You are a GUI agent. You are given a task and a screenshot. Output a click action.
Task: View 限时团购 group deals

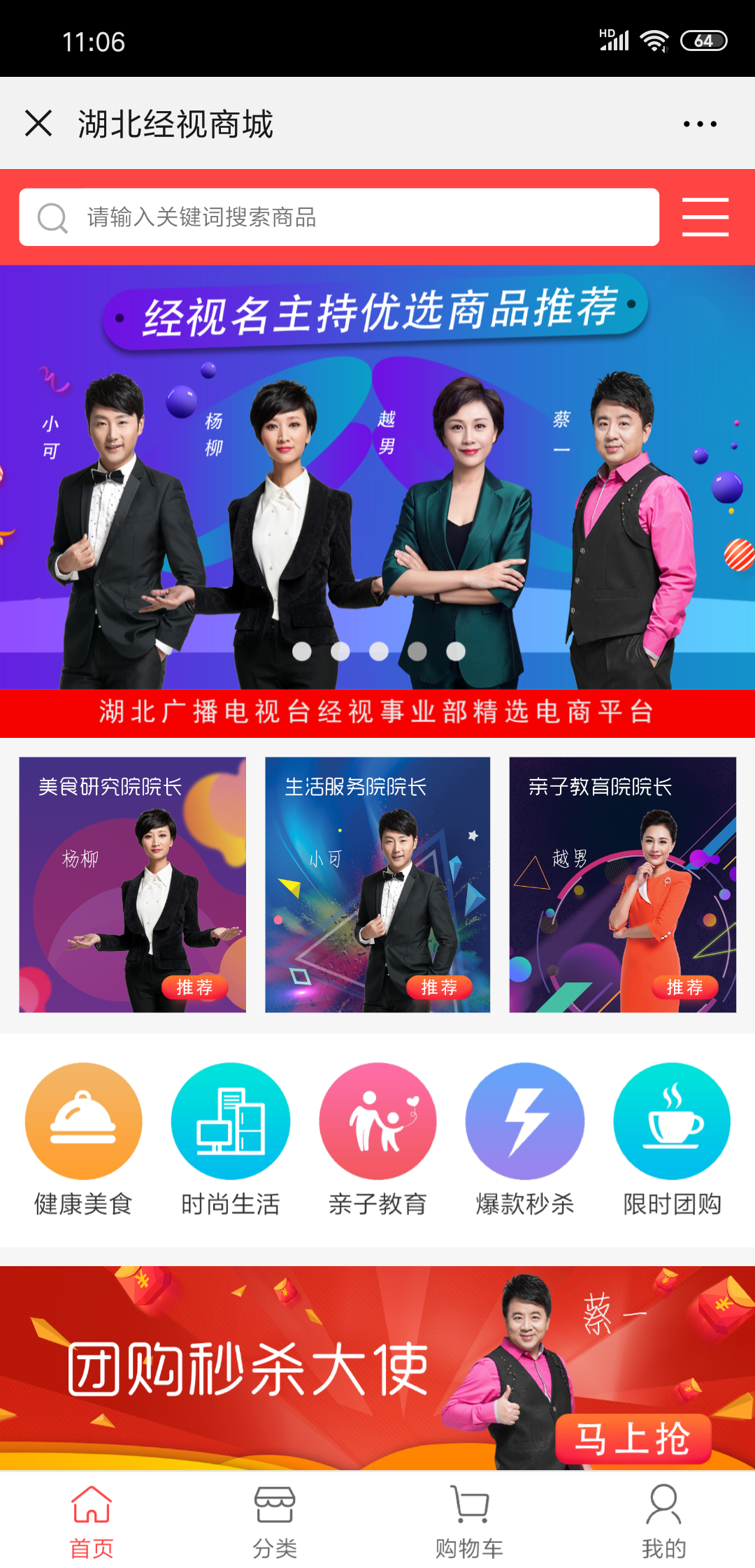click(x=672, y=1140)
